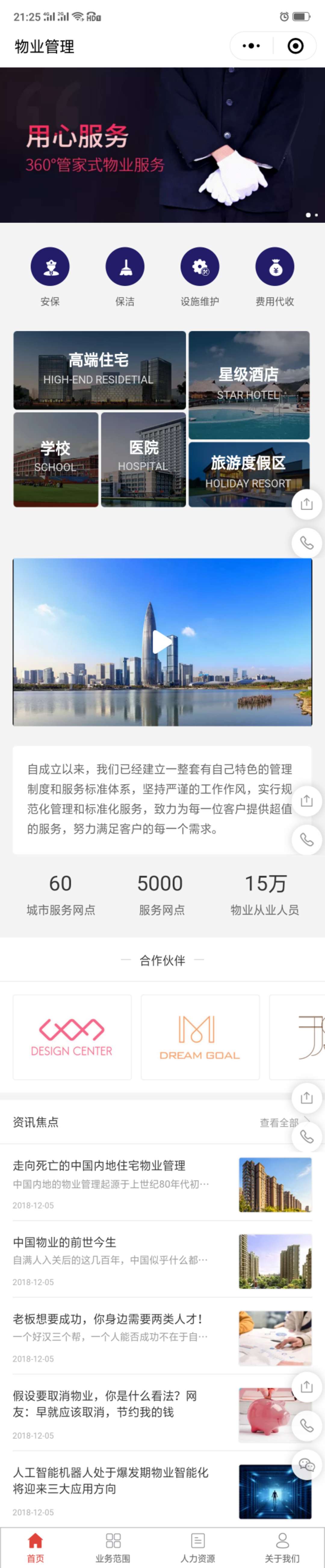Open the 学校 tile

coord(55,459)
